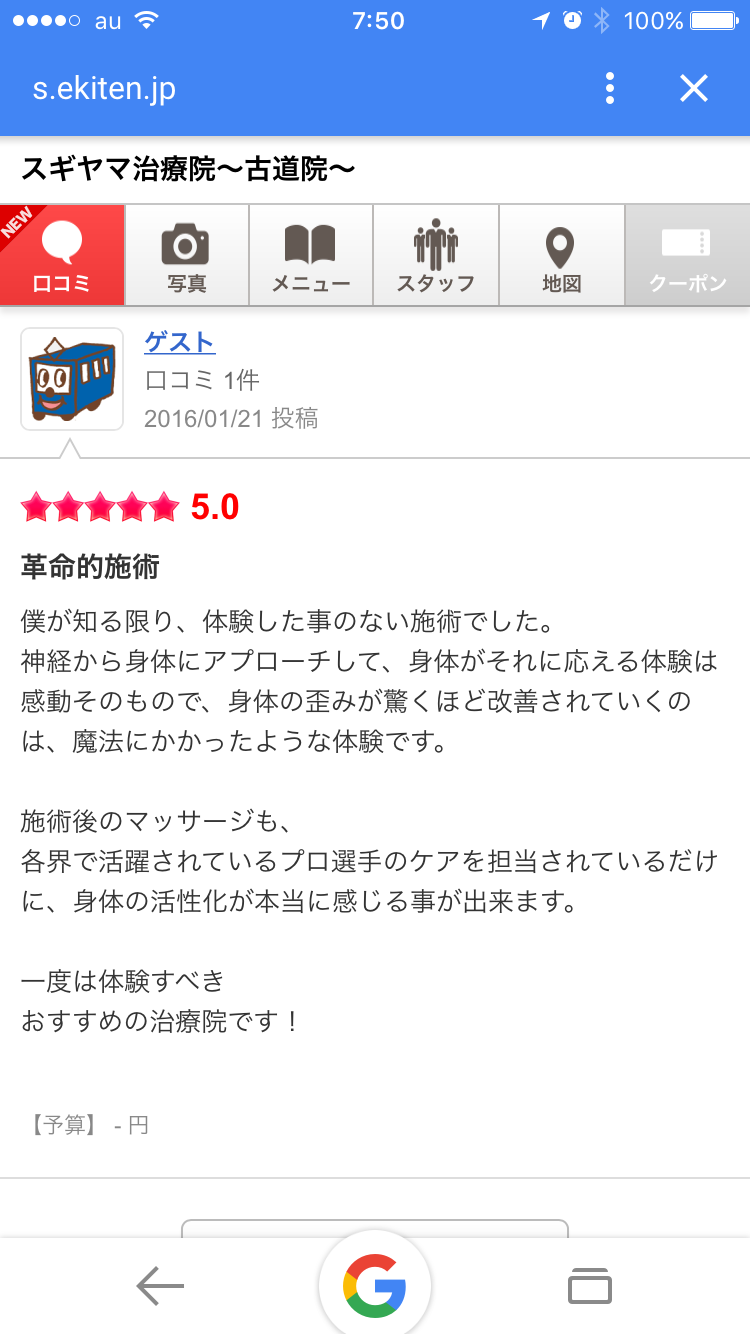
Task: View the スタッフ staff tab
Action: 436,256
